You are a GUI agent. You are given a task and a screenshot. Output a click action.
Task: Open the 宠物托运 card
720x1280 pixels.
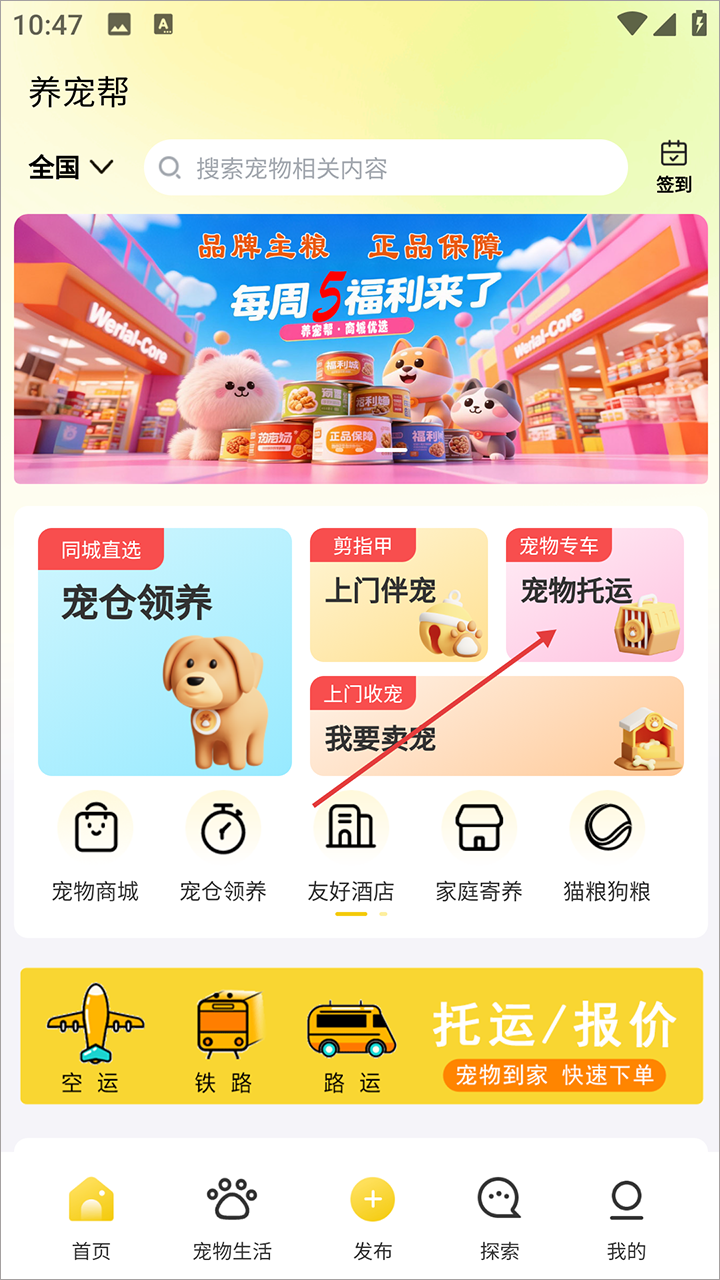[594, 595]
